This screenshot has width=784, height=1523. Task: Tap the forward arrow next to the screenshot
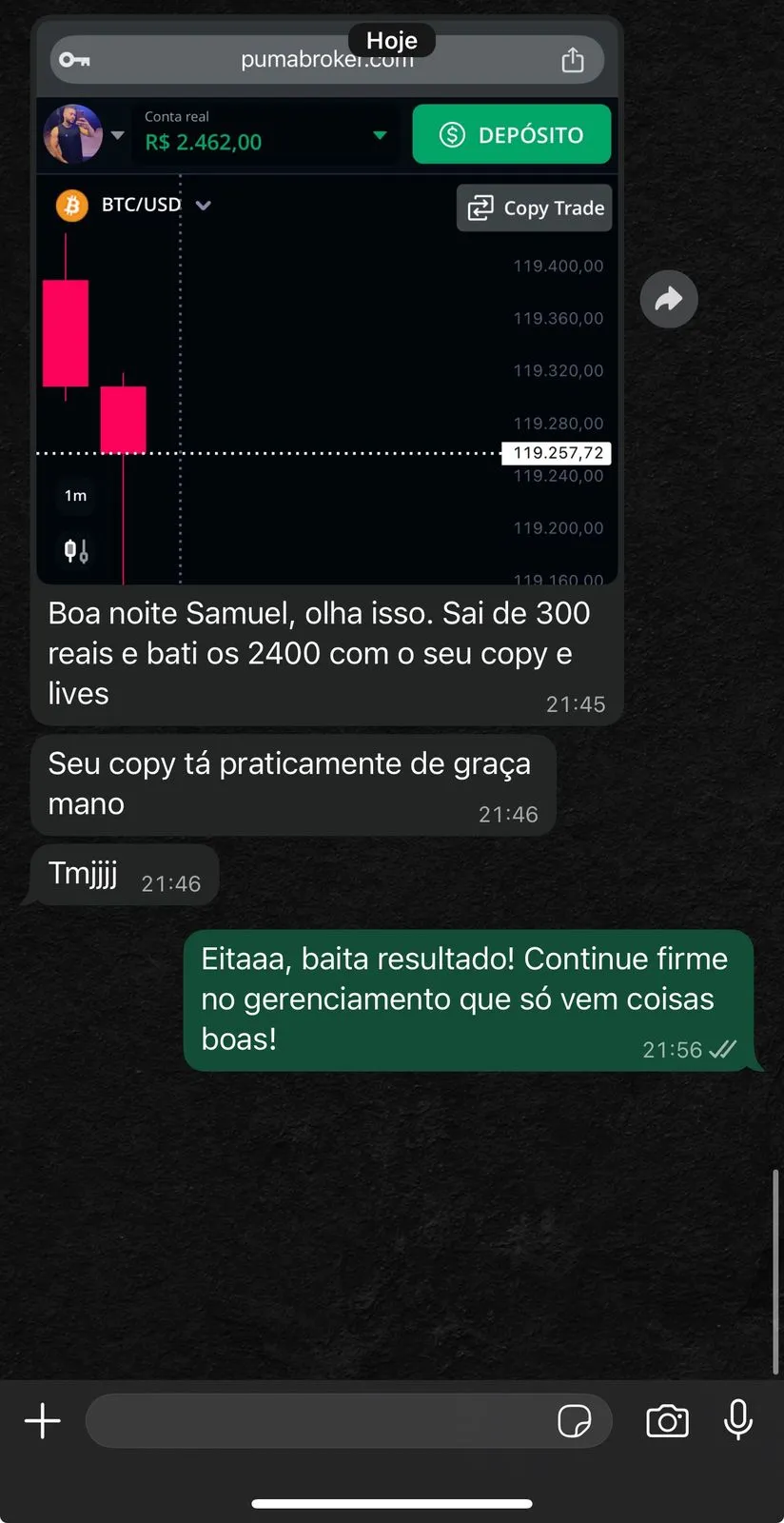tap(669, 299)
